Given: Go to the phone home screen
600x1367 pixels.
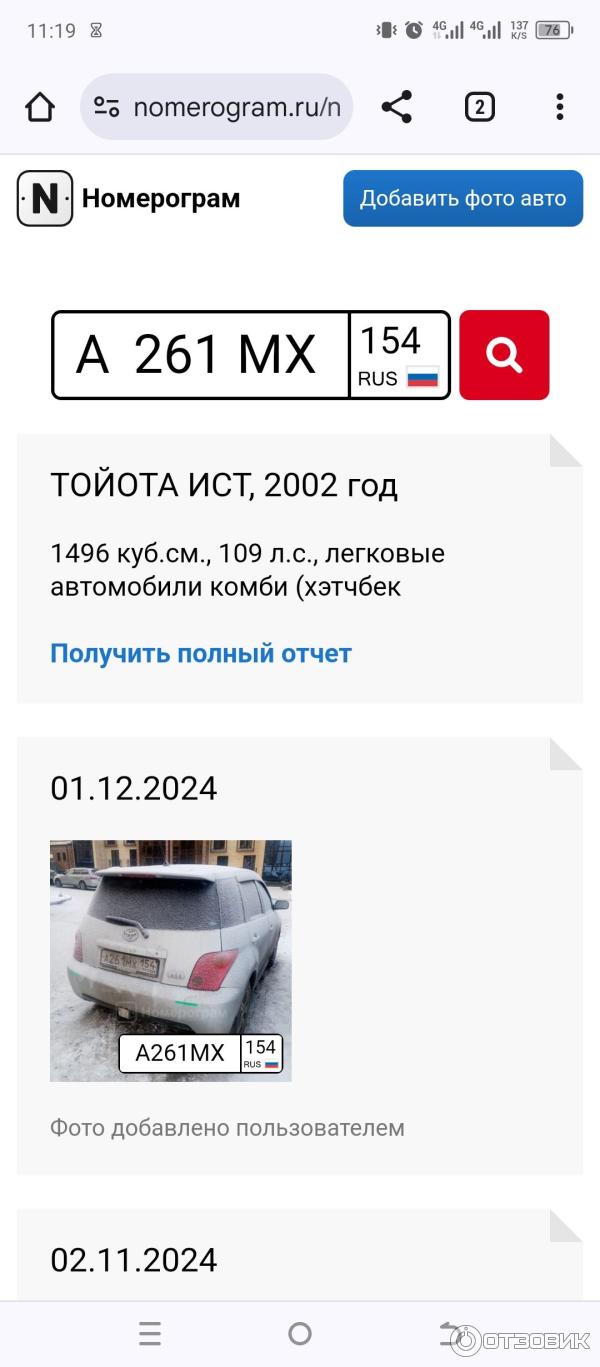Looking at the screenshot, I should (x=300, y=1333).
